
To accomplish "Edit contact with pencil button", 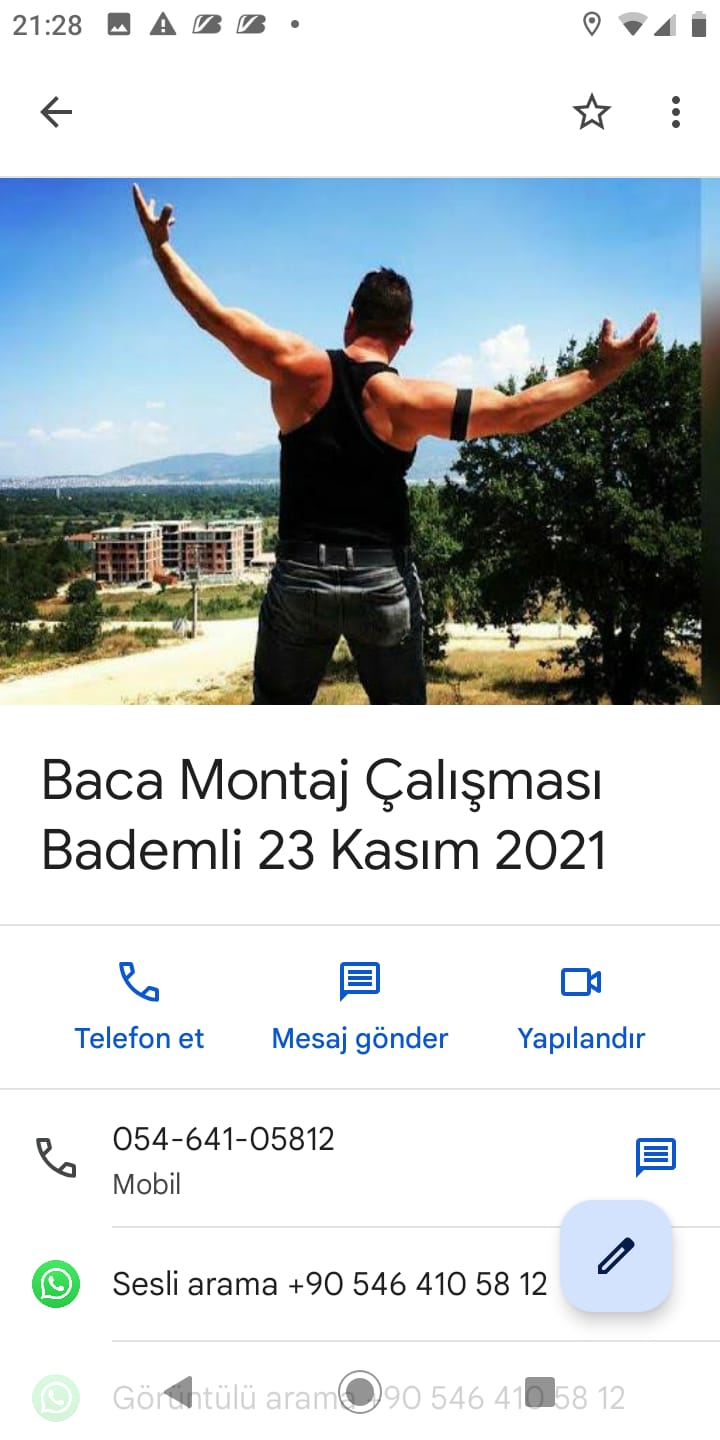I will coord(616,1256).
